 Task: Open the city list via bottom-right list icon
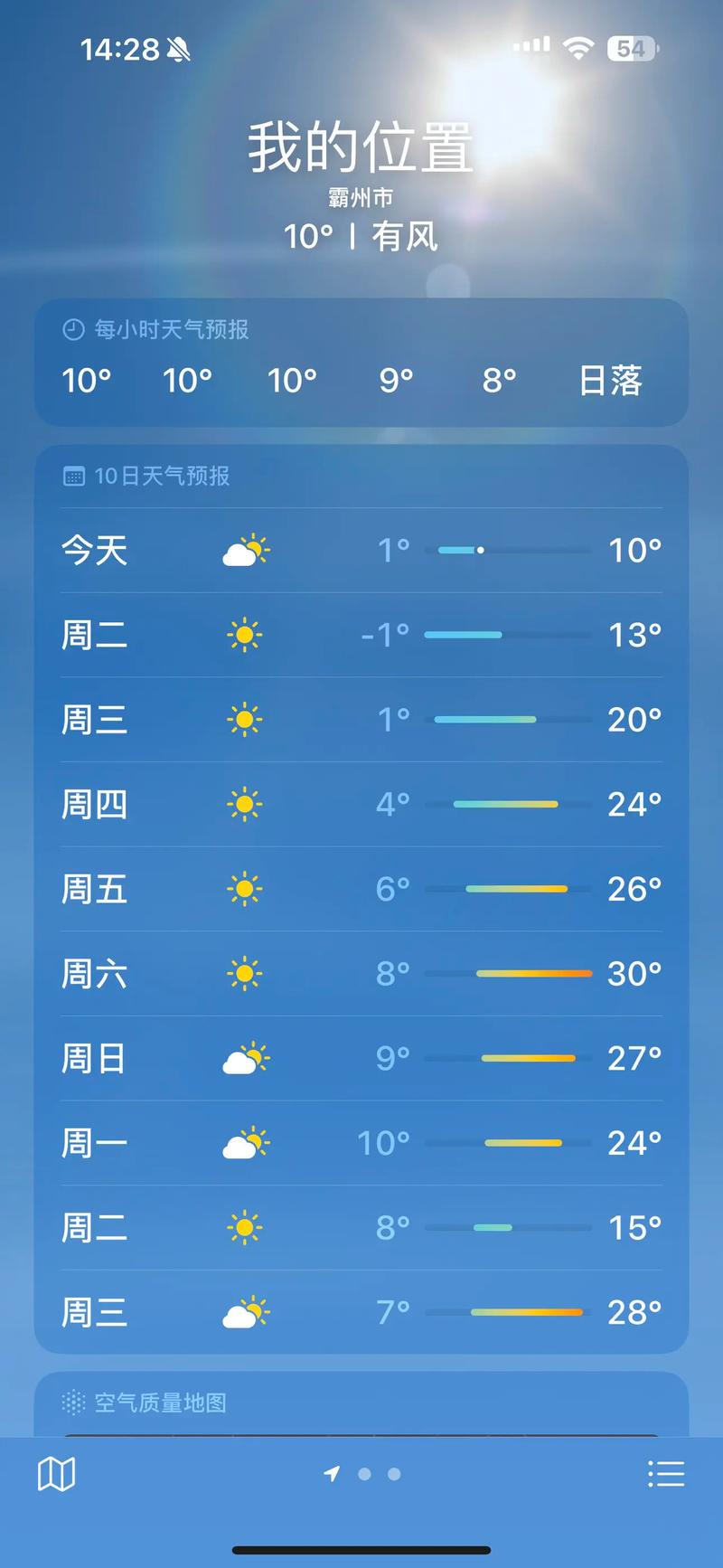(x=667, y=1473)
